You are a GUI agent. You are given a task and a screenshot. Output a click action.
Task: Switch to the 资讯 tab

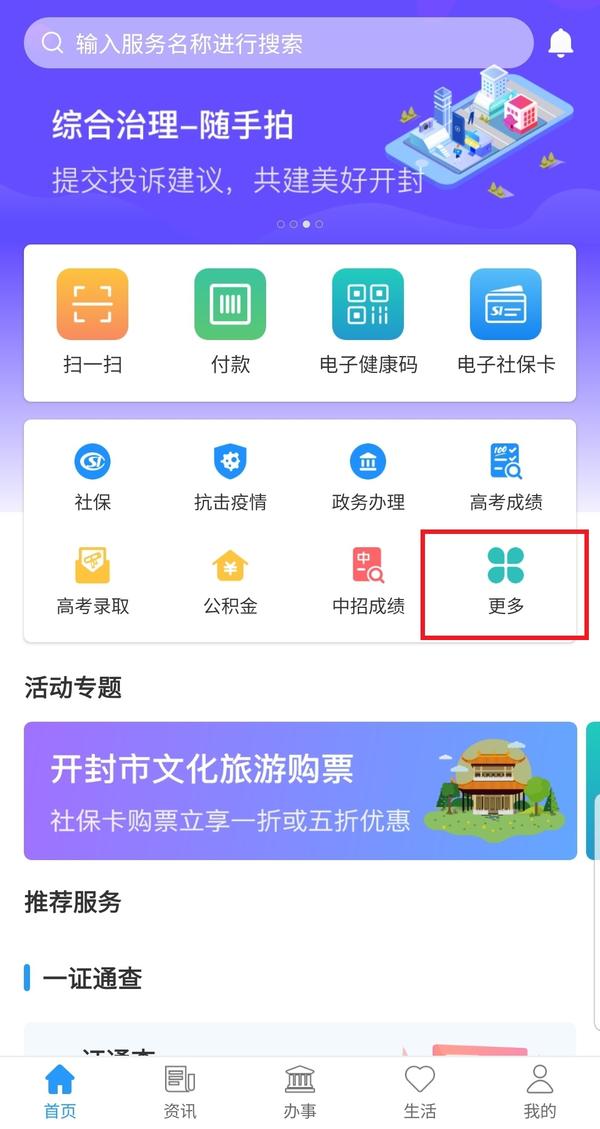(180, 1091)
